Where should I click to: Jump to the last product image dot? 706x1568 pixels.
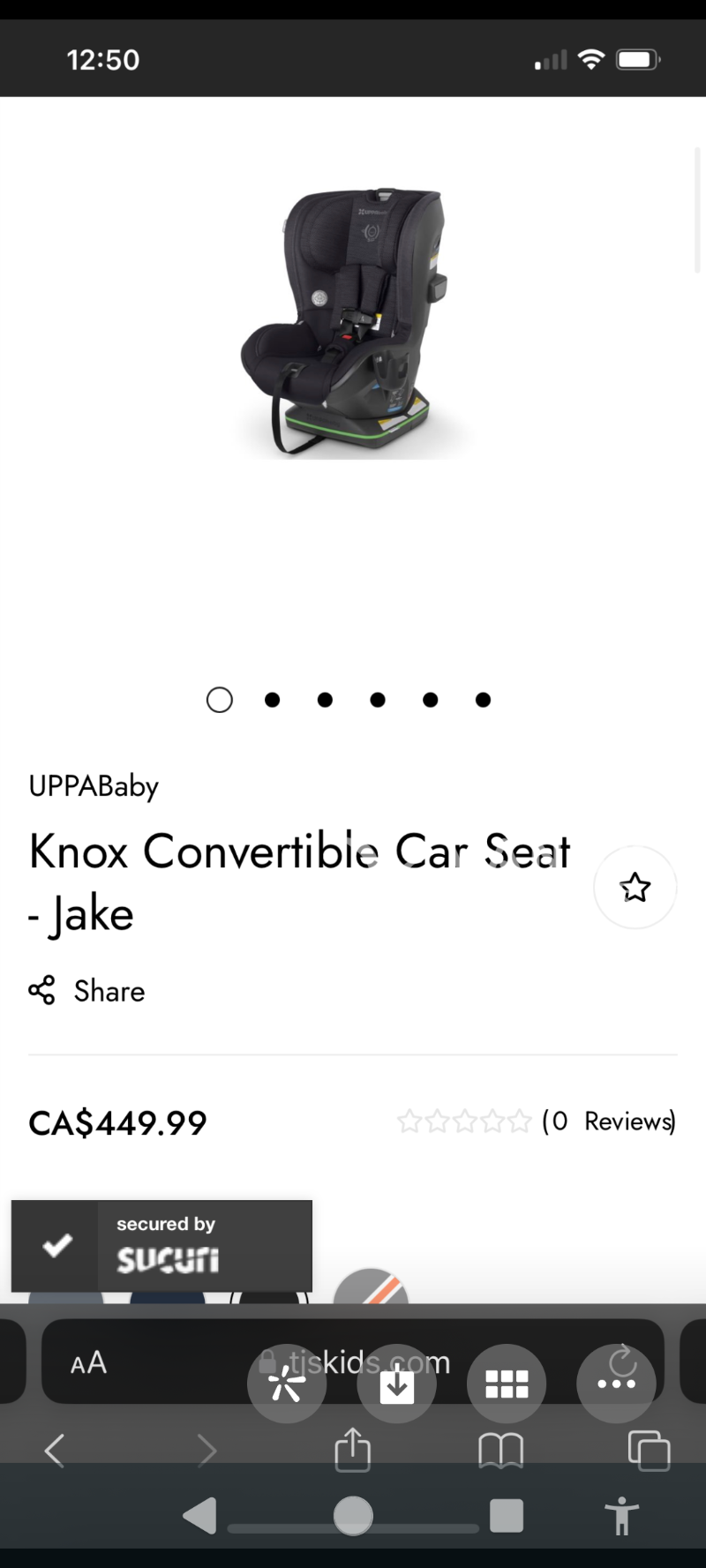point(483,700)
